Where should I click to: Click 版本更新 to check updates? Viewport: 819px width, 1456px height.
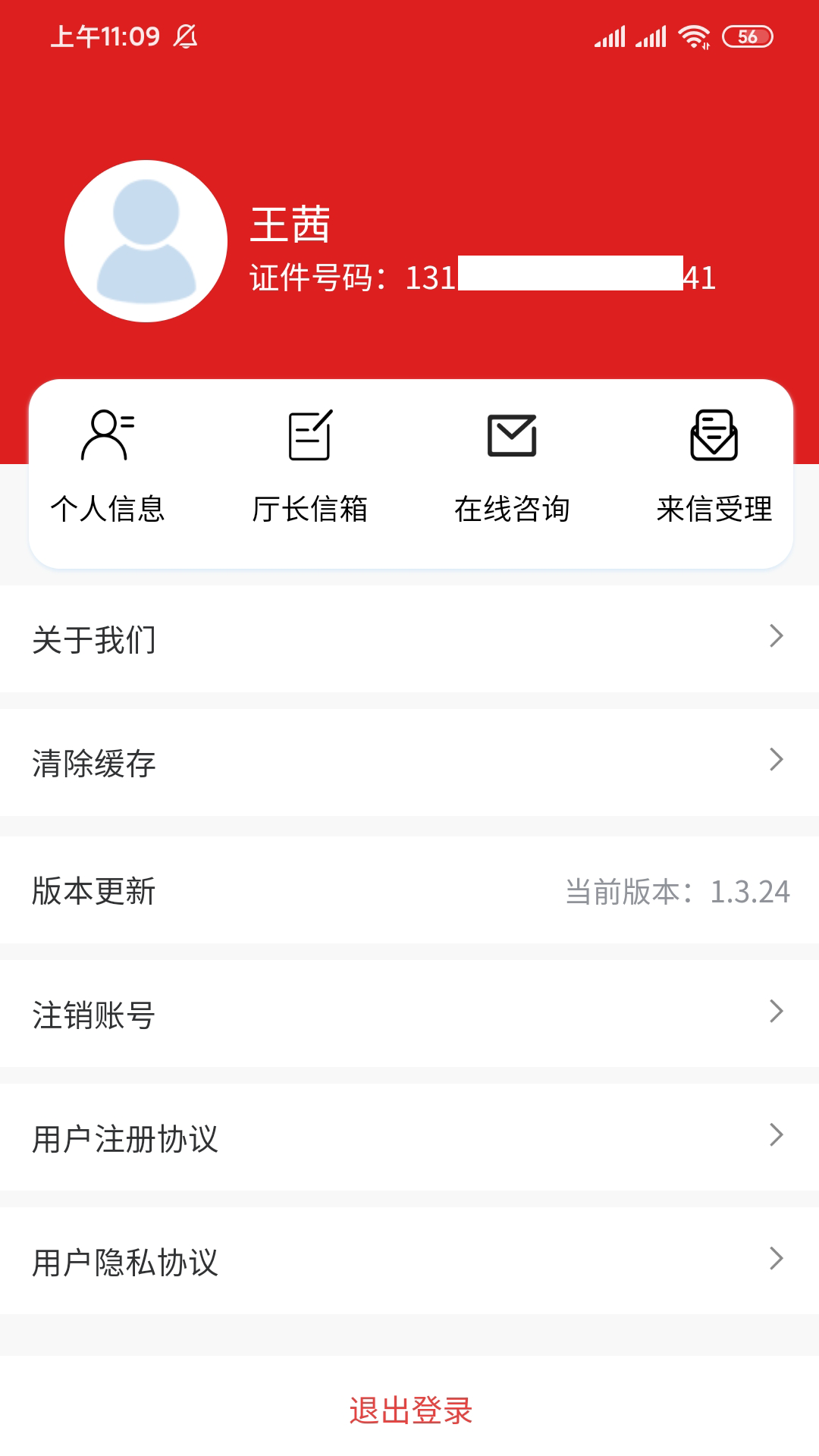click(x=93, y=893)
